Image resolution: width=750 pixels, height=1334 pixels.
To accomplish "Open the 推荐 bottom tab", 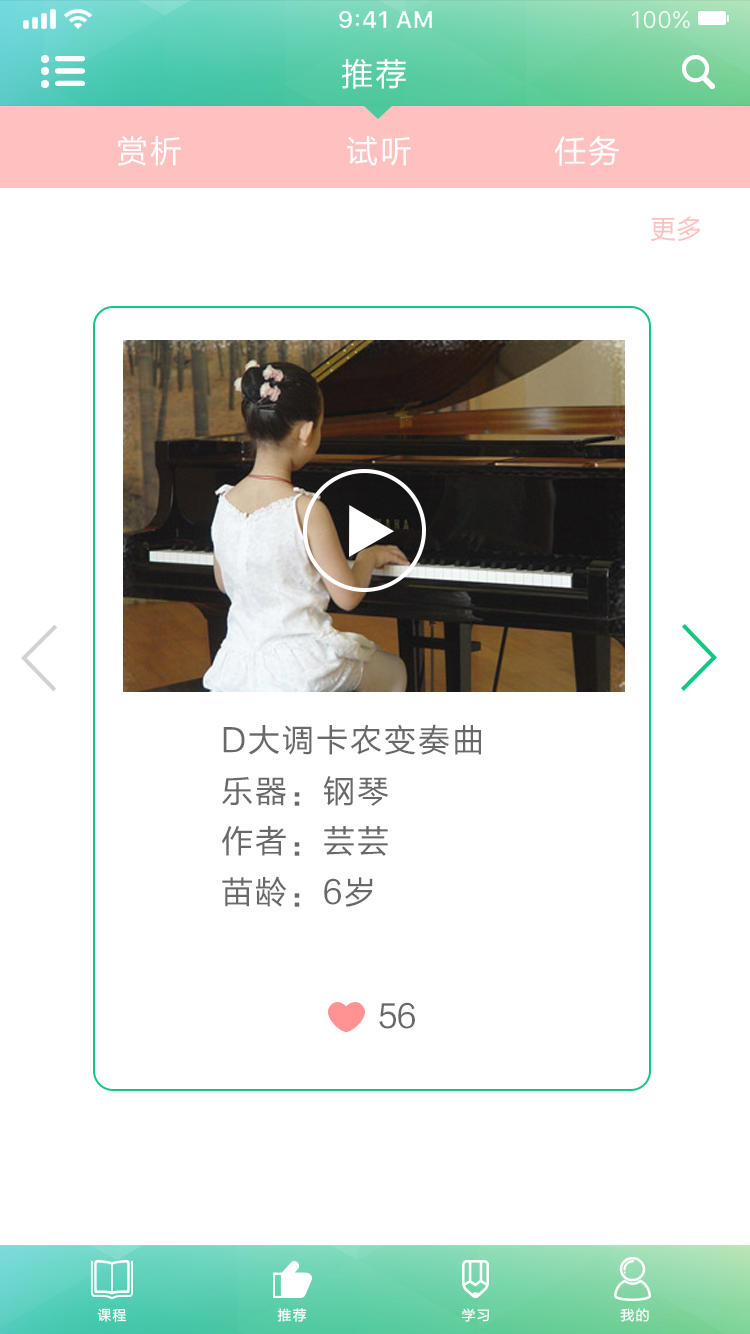I will click(x=292, y=1290).
